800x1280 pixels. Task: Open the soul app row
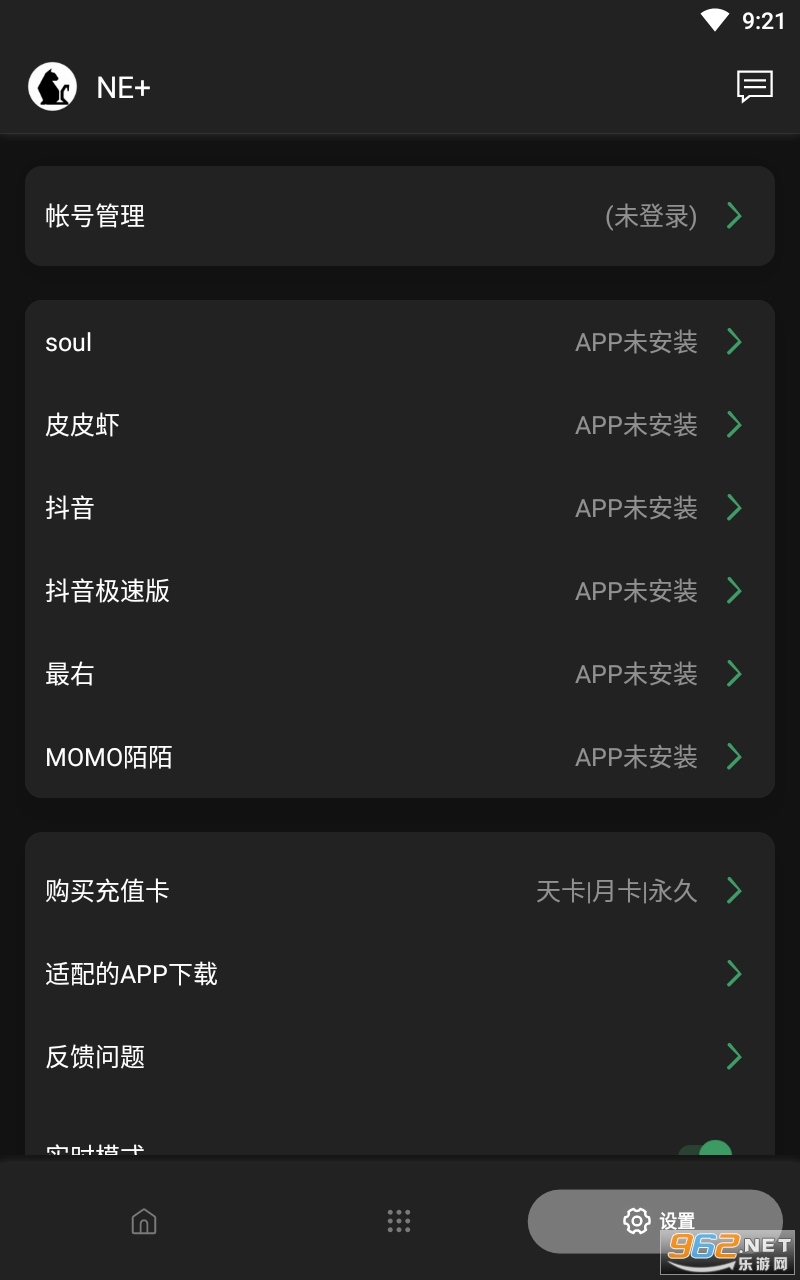[400, 342]
